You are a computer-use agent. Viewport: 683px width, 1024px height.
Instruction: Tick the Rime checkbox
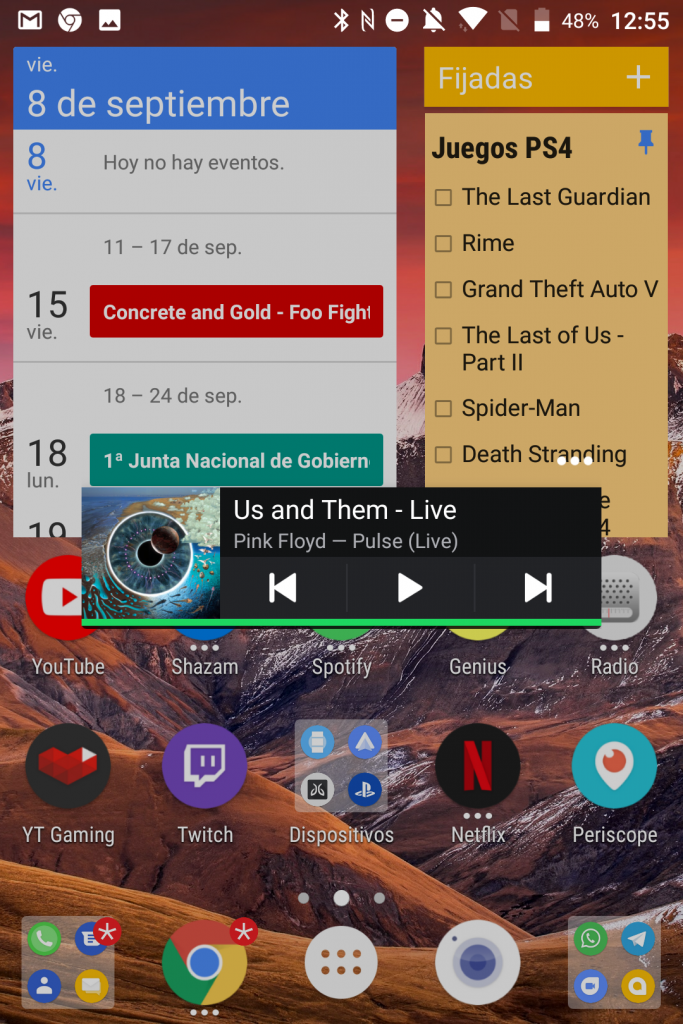(x=444, y=244)
